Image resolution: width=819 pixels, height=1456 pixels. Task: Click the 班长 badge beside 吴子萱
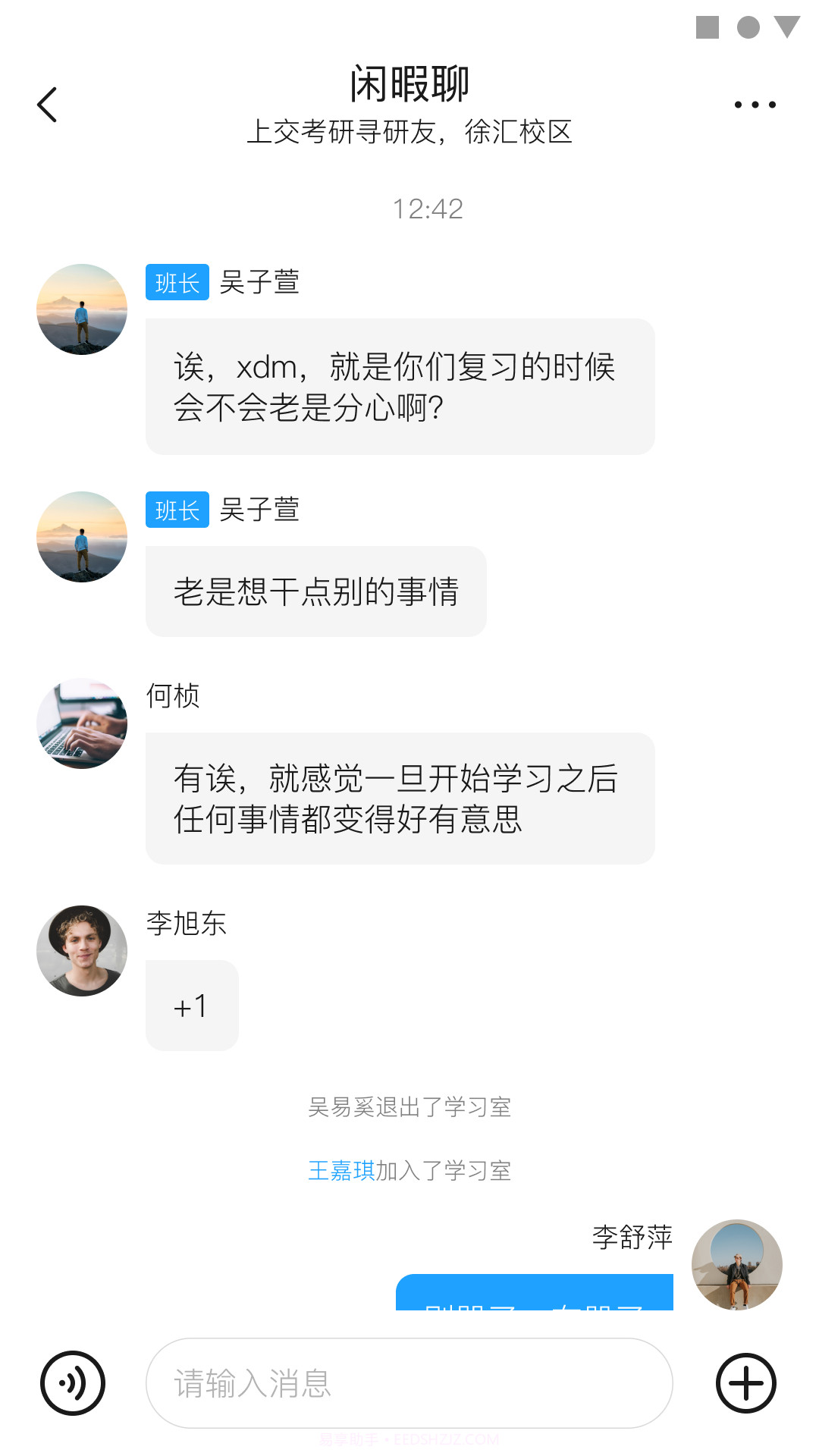176,284
